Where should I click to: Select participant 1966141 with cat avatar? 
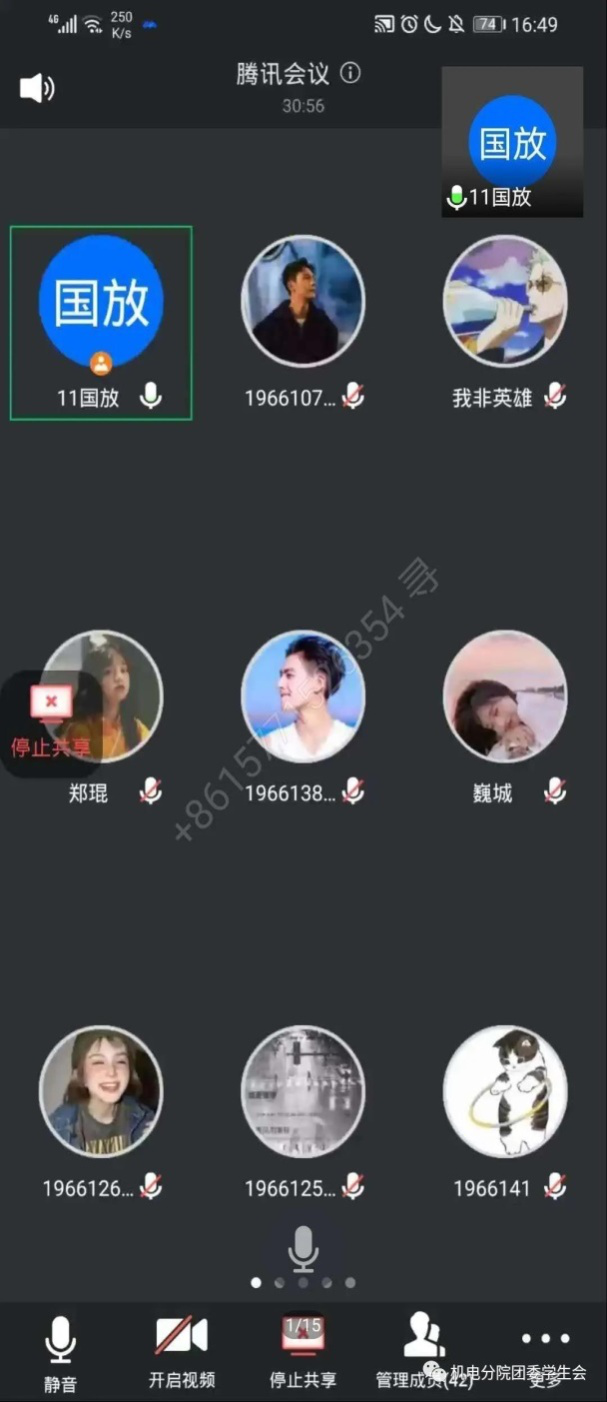tap(505, 1090)
